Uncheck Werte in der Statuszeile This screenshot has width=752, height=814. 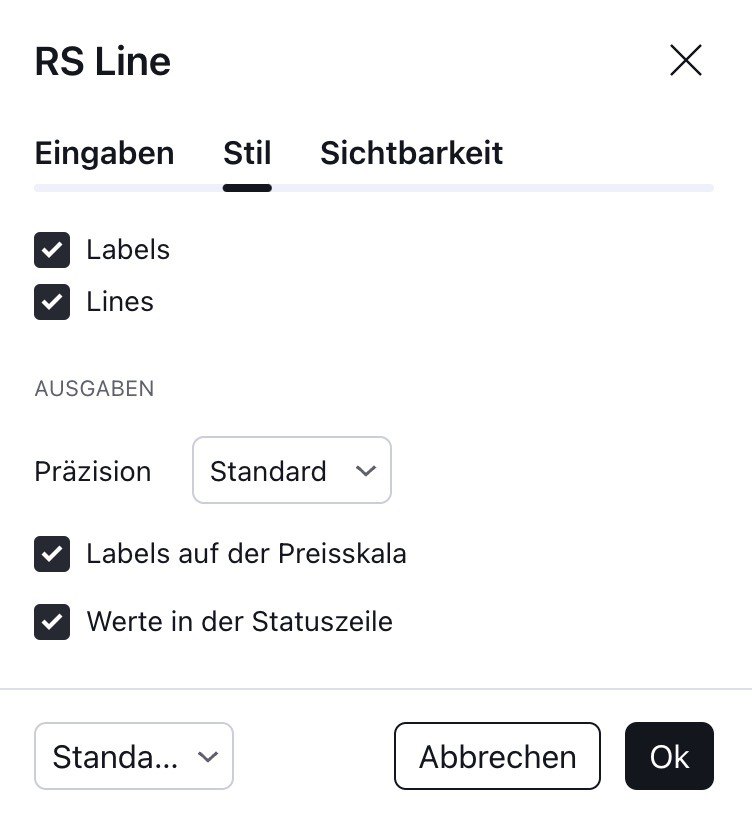pyautogui.click(x=52, y=622)
